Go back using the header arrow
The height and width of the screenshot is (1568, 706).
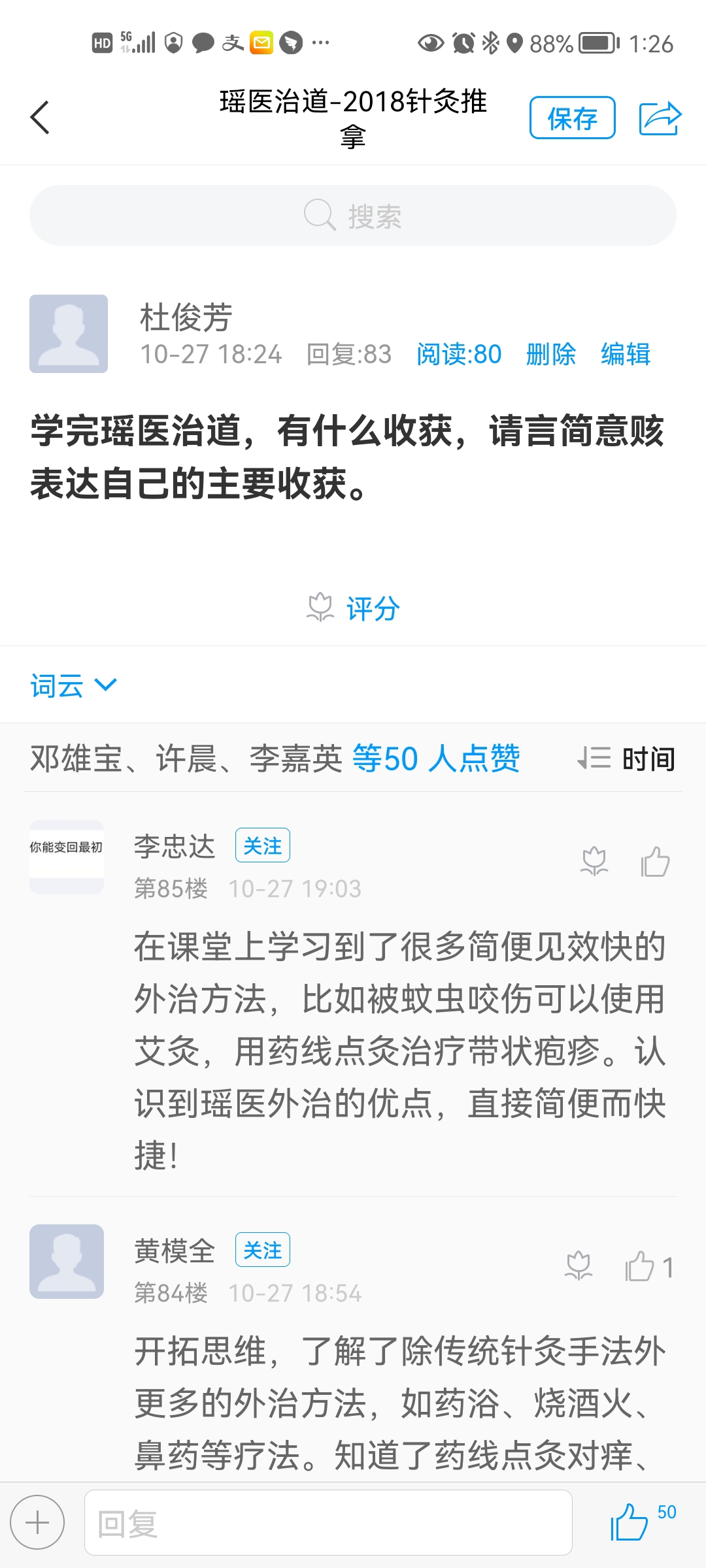tap(41, 118)
